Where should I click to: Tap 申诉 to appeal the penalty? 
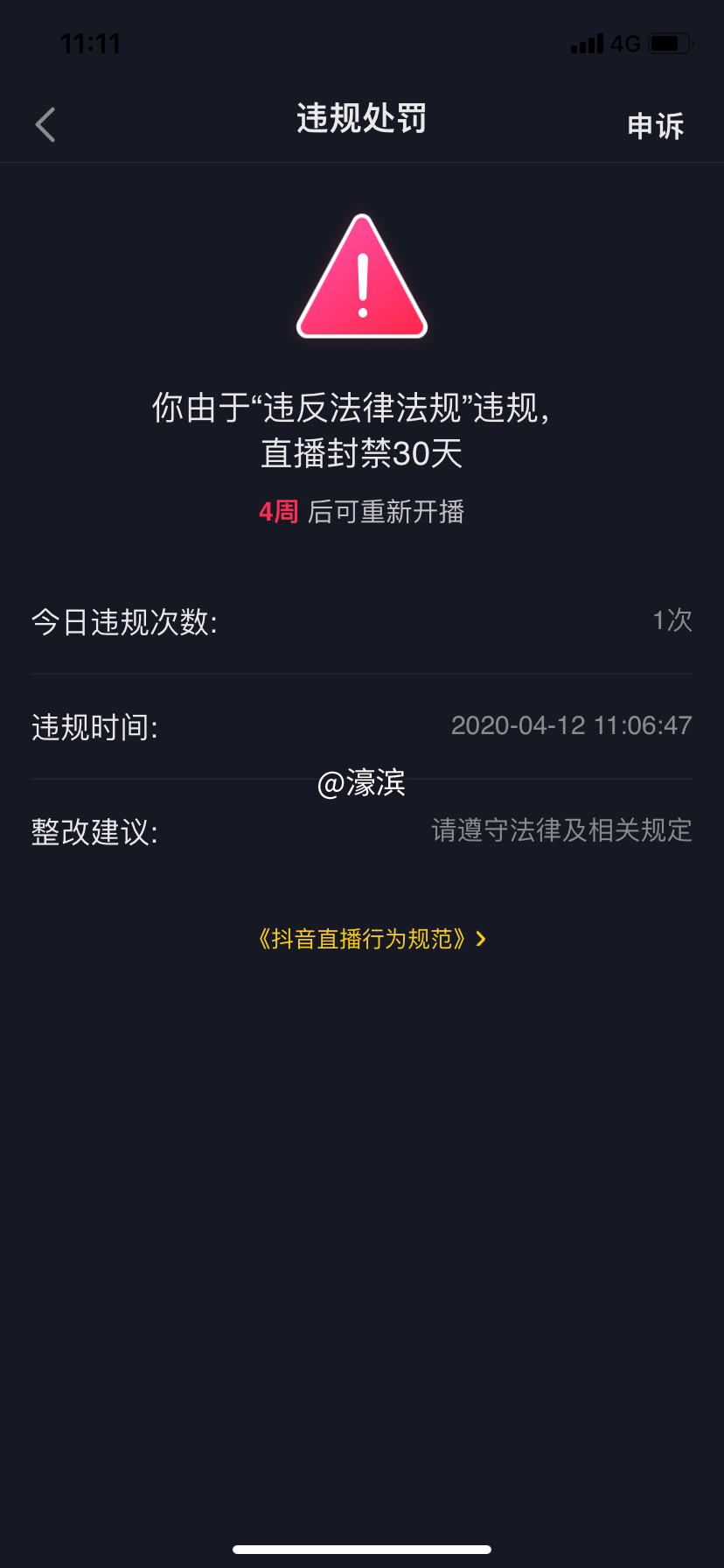point(655,126)
